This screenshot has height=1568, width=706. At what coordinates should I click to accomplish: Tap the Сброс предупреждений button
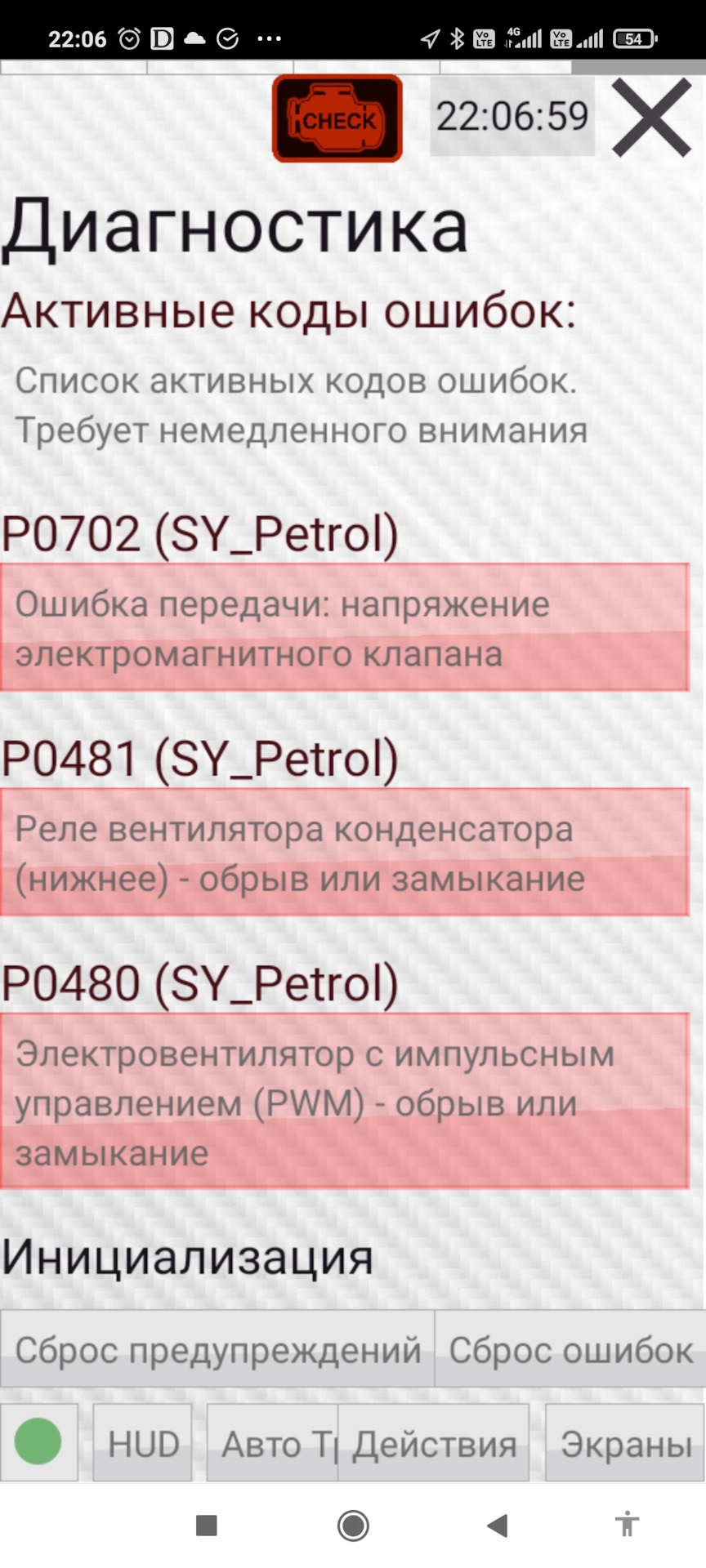tap(217, 1349)
